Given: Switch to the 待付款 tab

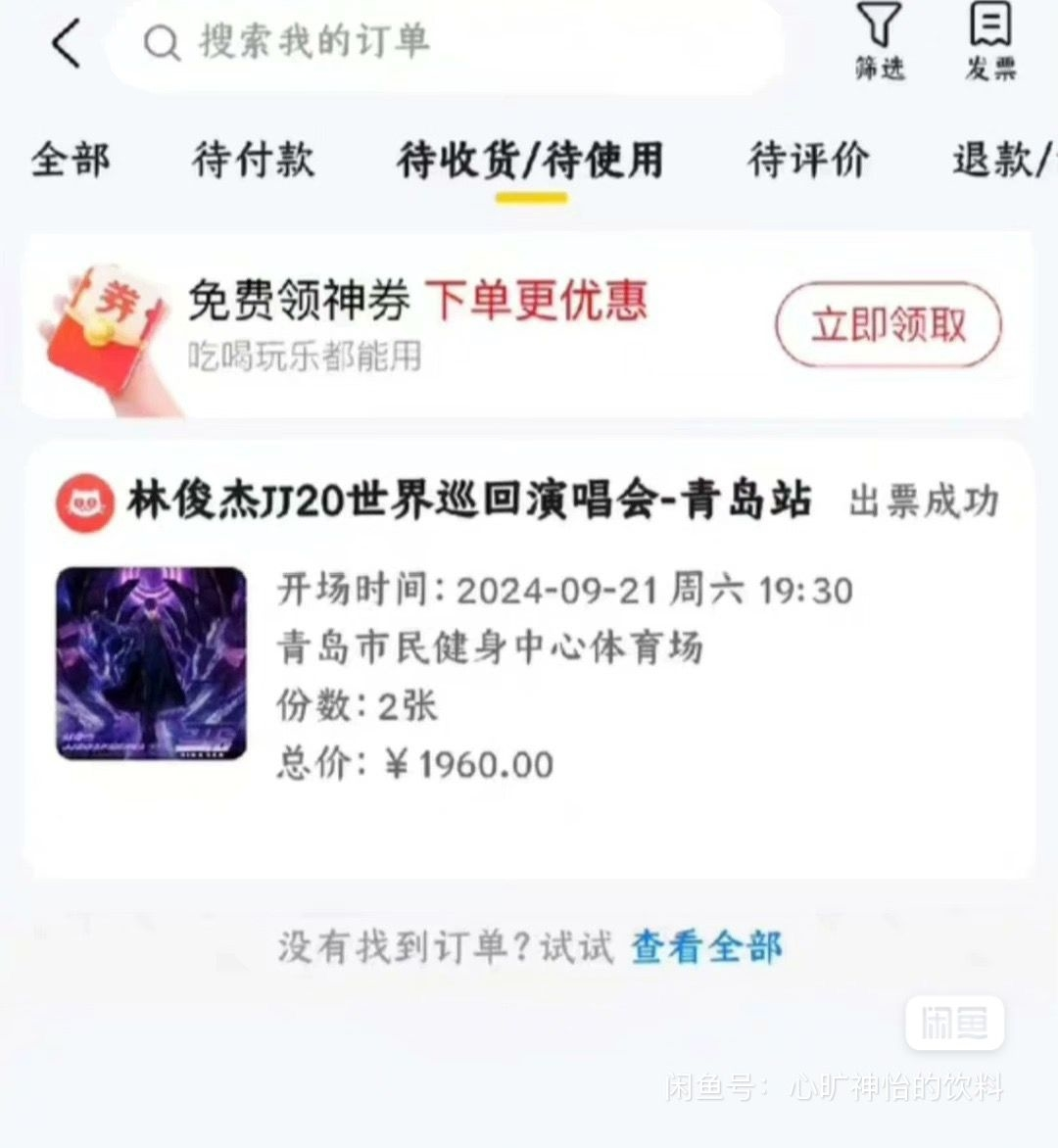Looking at the screenshot, I should [254, 160].
